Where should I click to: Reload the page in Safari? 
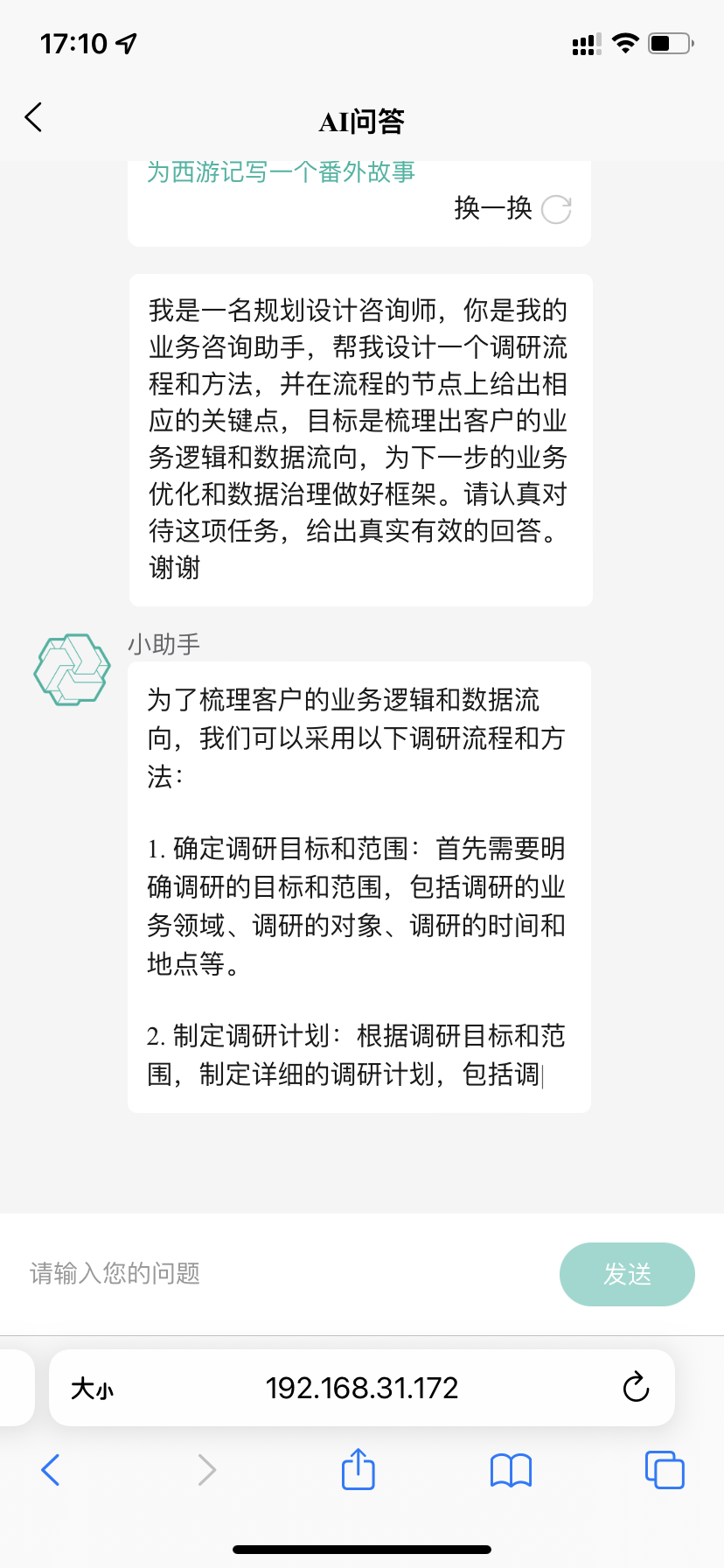coord(636,1387)
